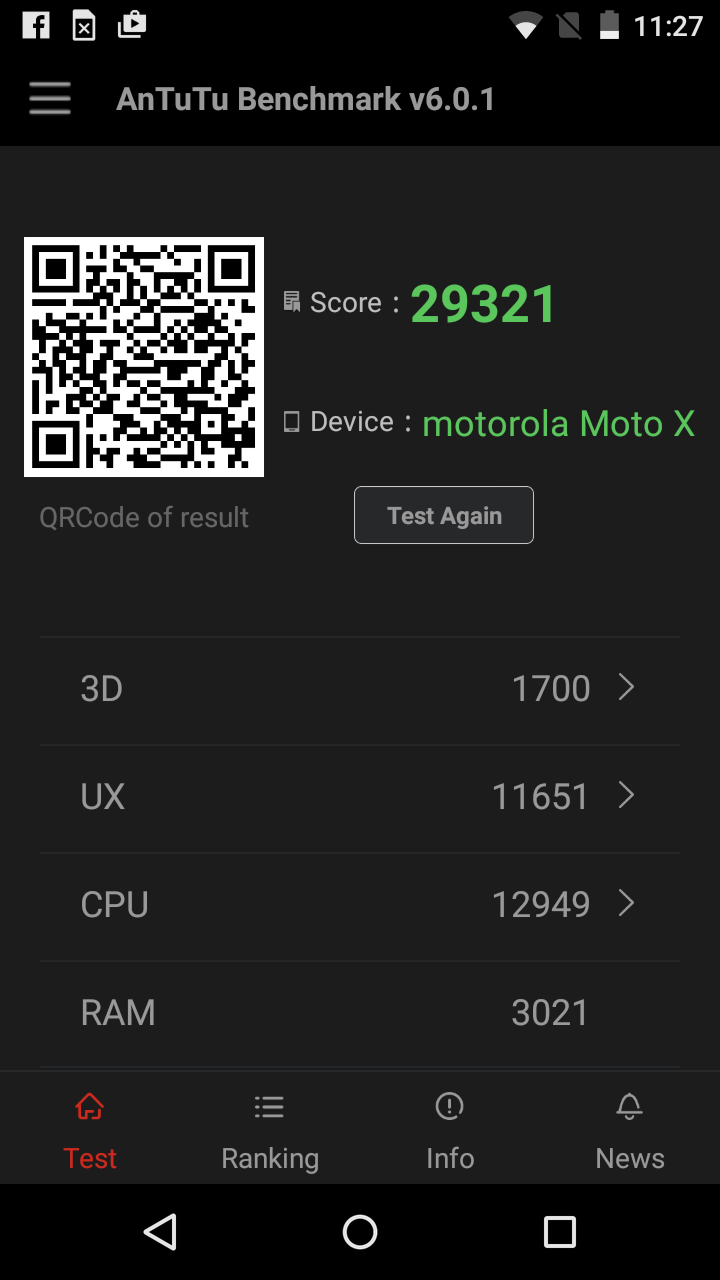Open the Info tab
This screenshot has height=1280, width=720.
(450, 1130)
